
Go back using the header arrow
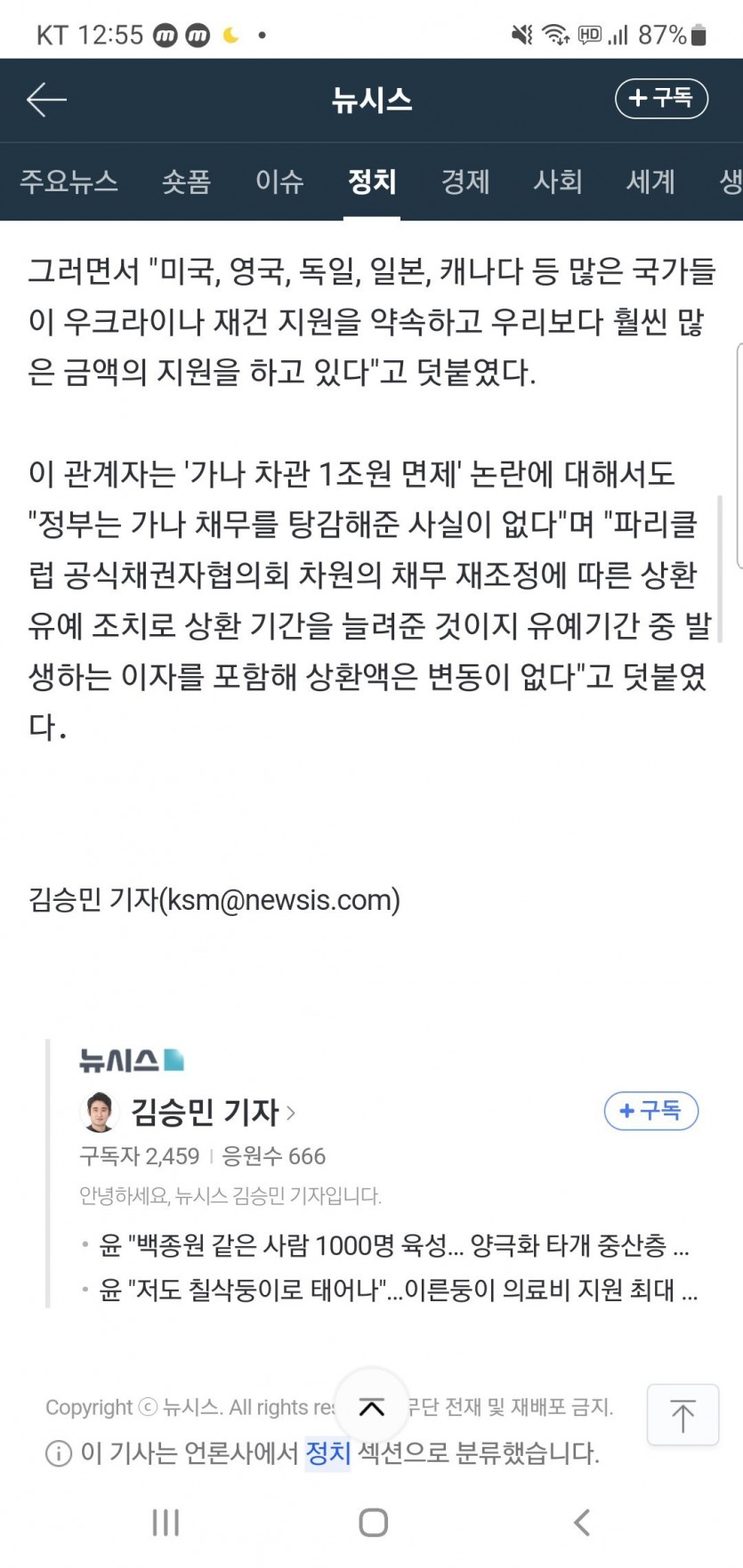point(46,100)
